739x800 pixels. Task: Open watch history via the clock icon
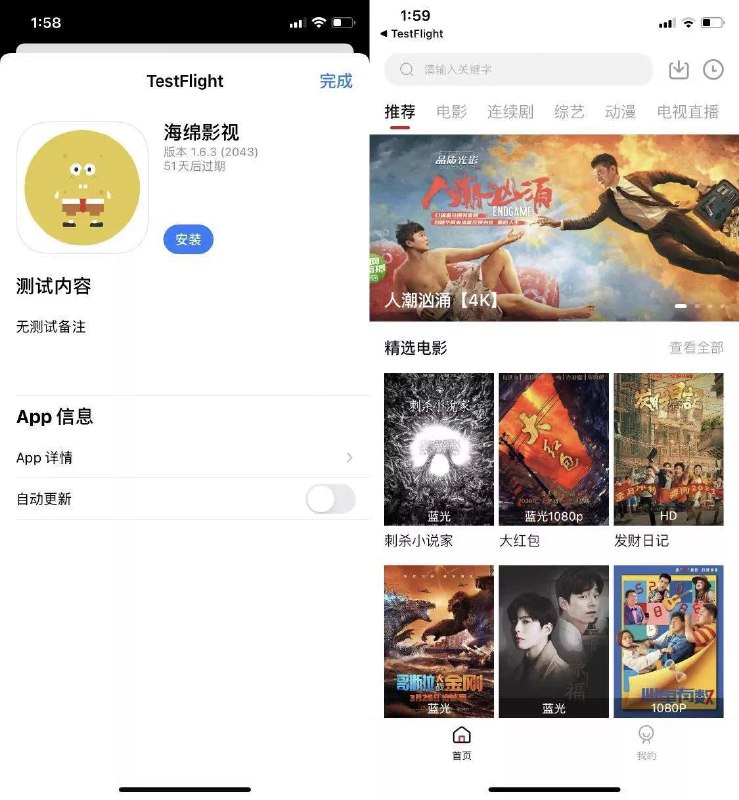click(x=713, y=70)
